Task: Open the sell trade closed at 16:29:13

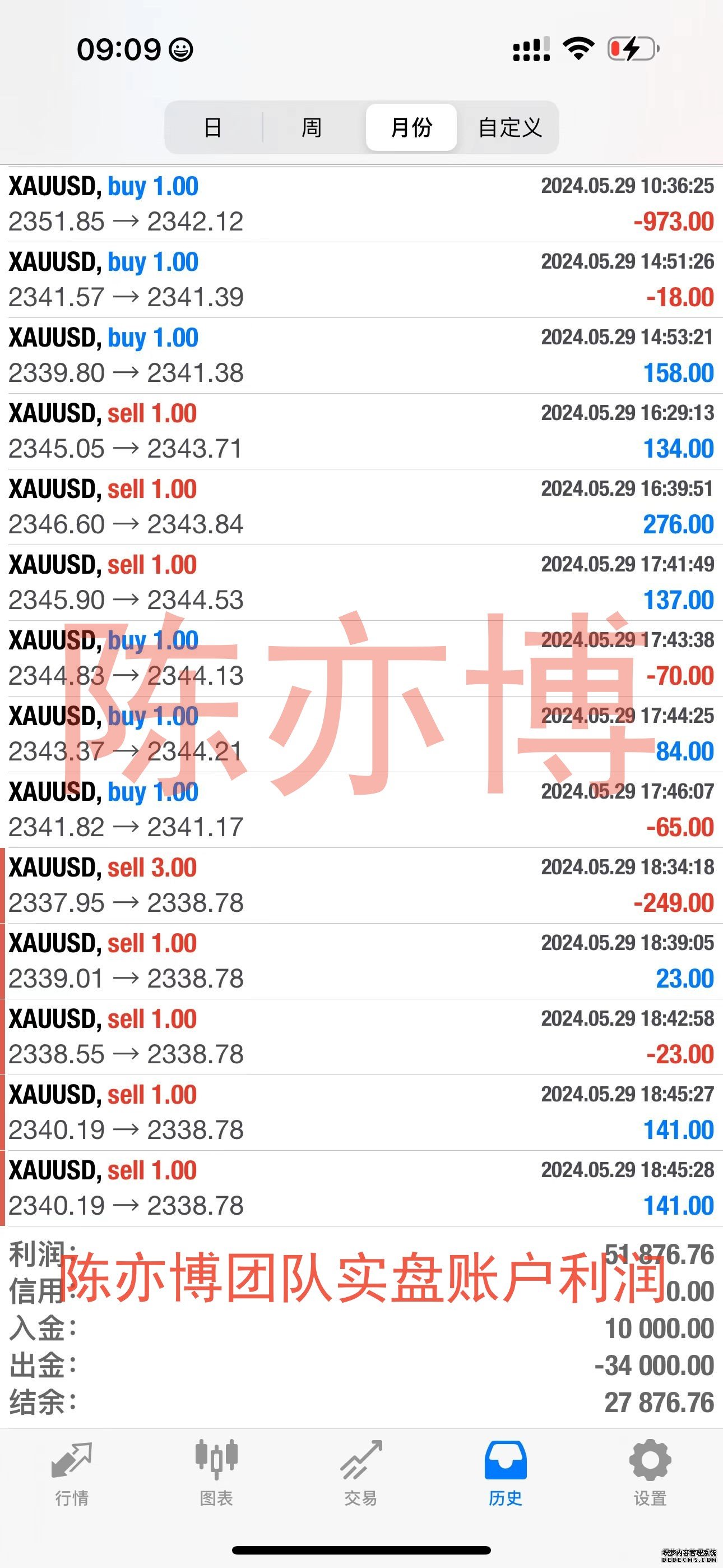Action: 361,432
